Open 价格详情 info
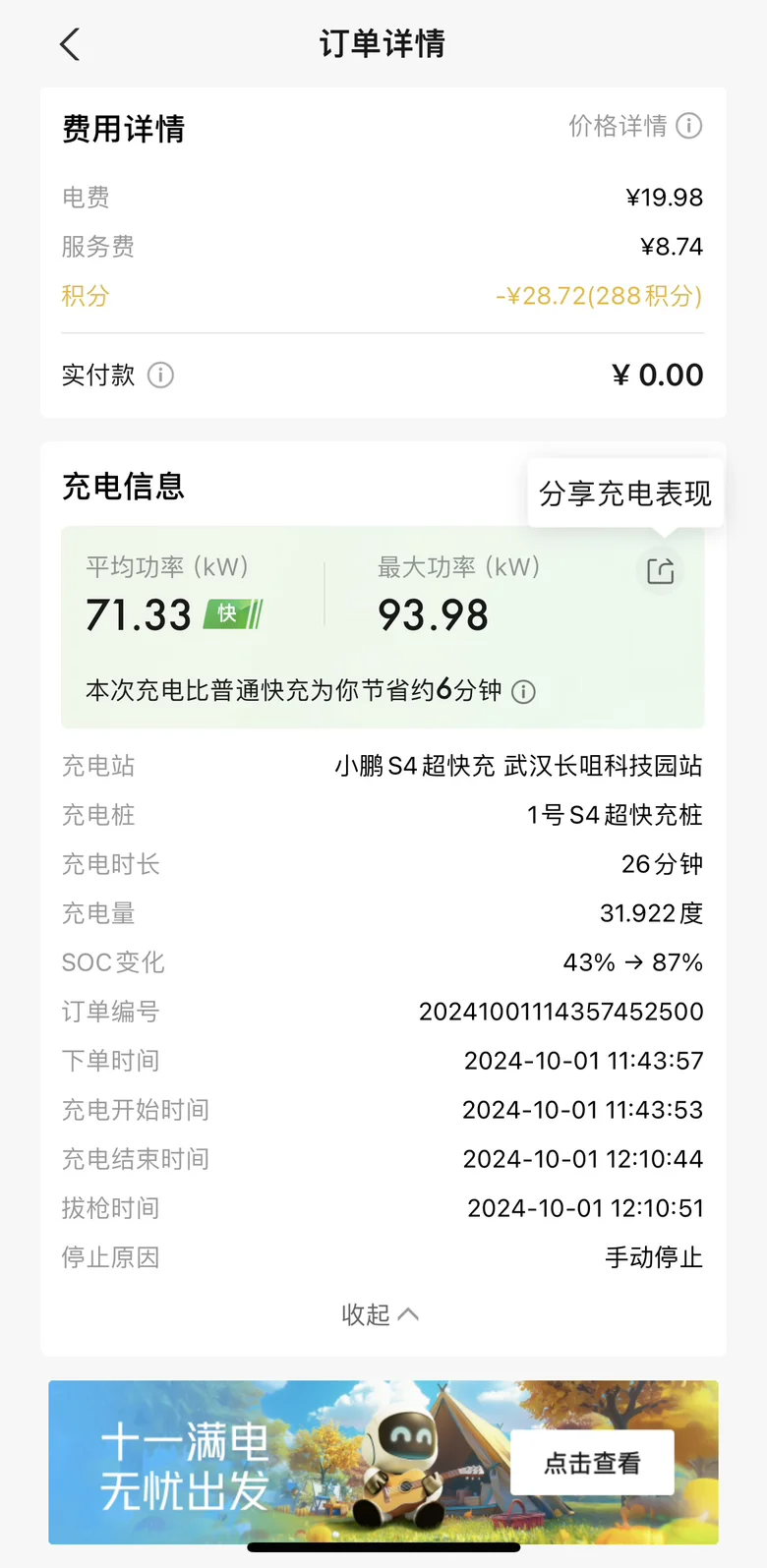The image size is (767, 1568). (x=635, y=126)
